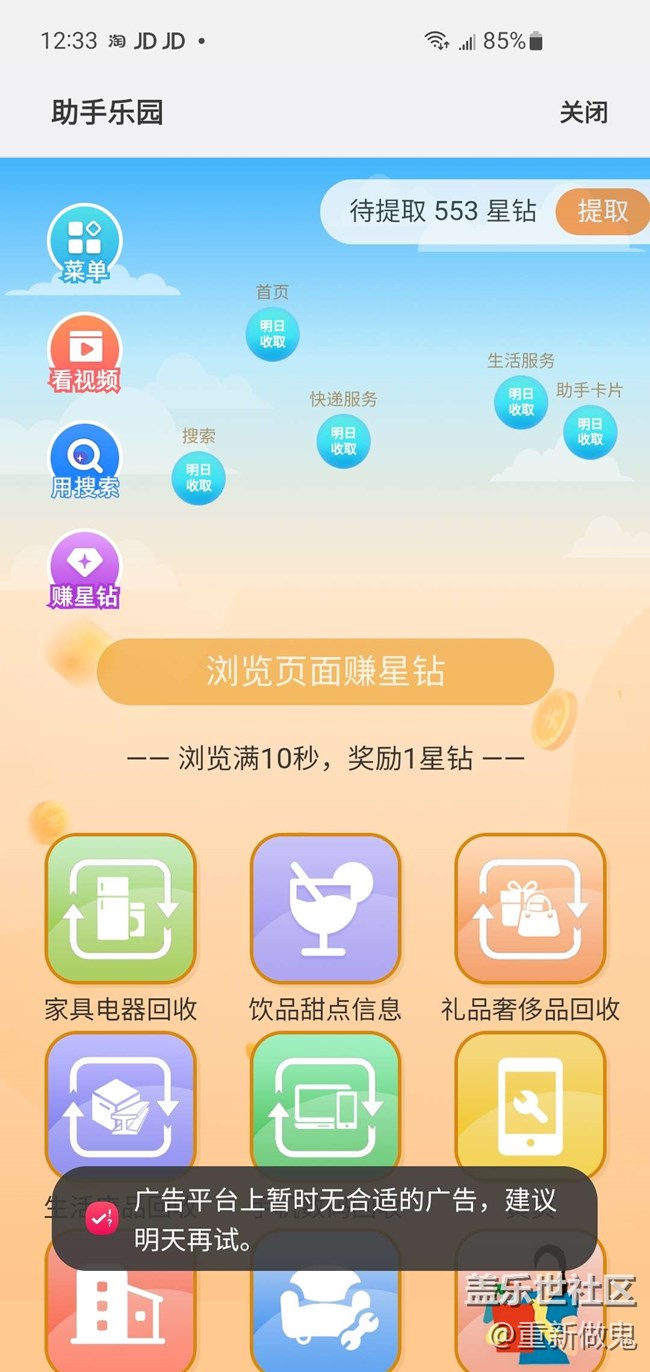Tap the 首页 reward bubble
This screenshot has width=650, height=1372.
272,333
